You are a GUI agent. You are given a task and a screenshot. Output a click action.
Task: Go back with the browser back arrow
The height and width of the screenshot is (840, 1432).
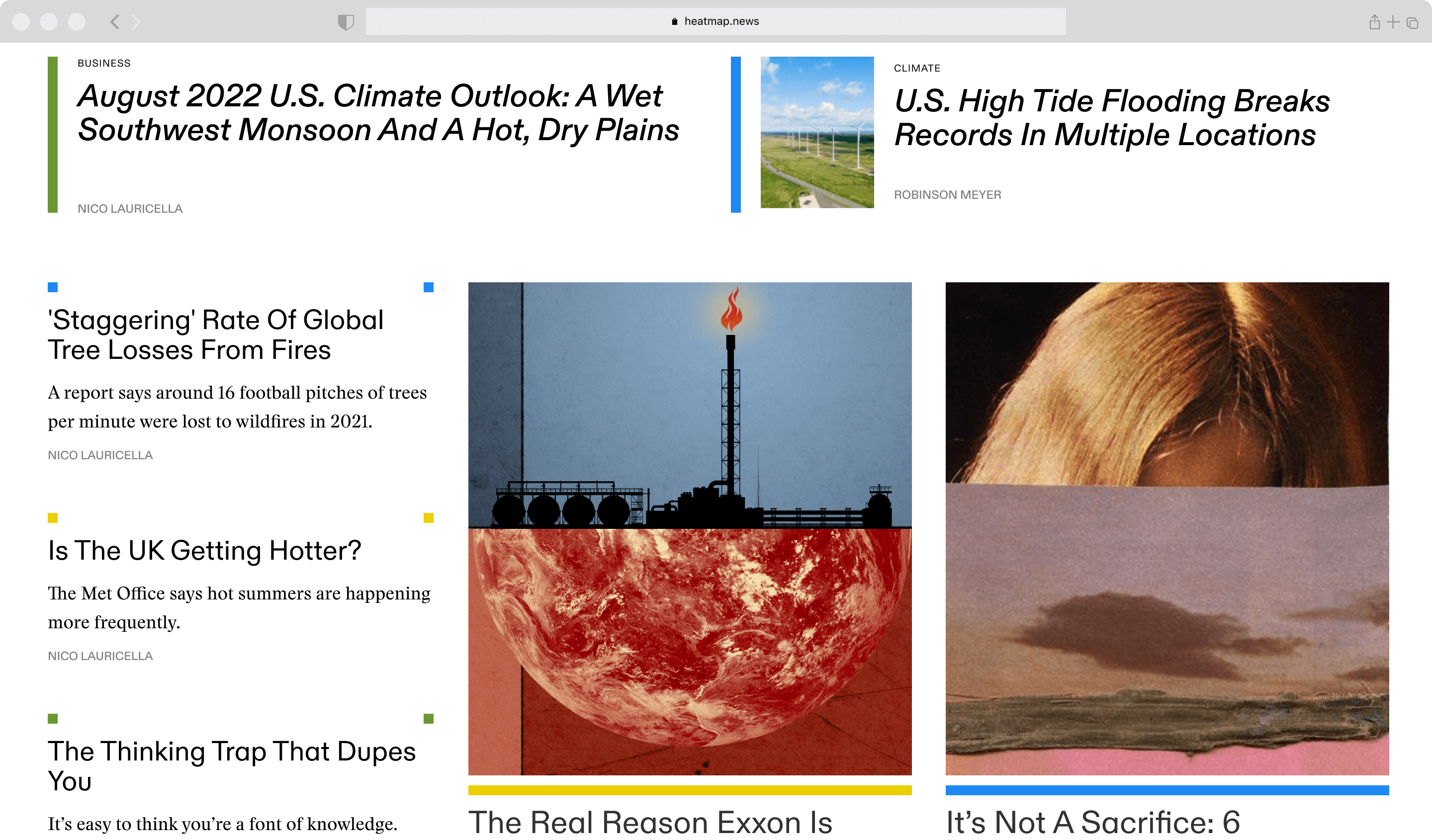[x=115, y=22]
